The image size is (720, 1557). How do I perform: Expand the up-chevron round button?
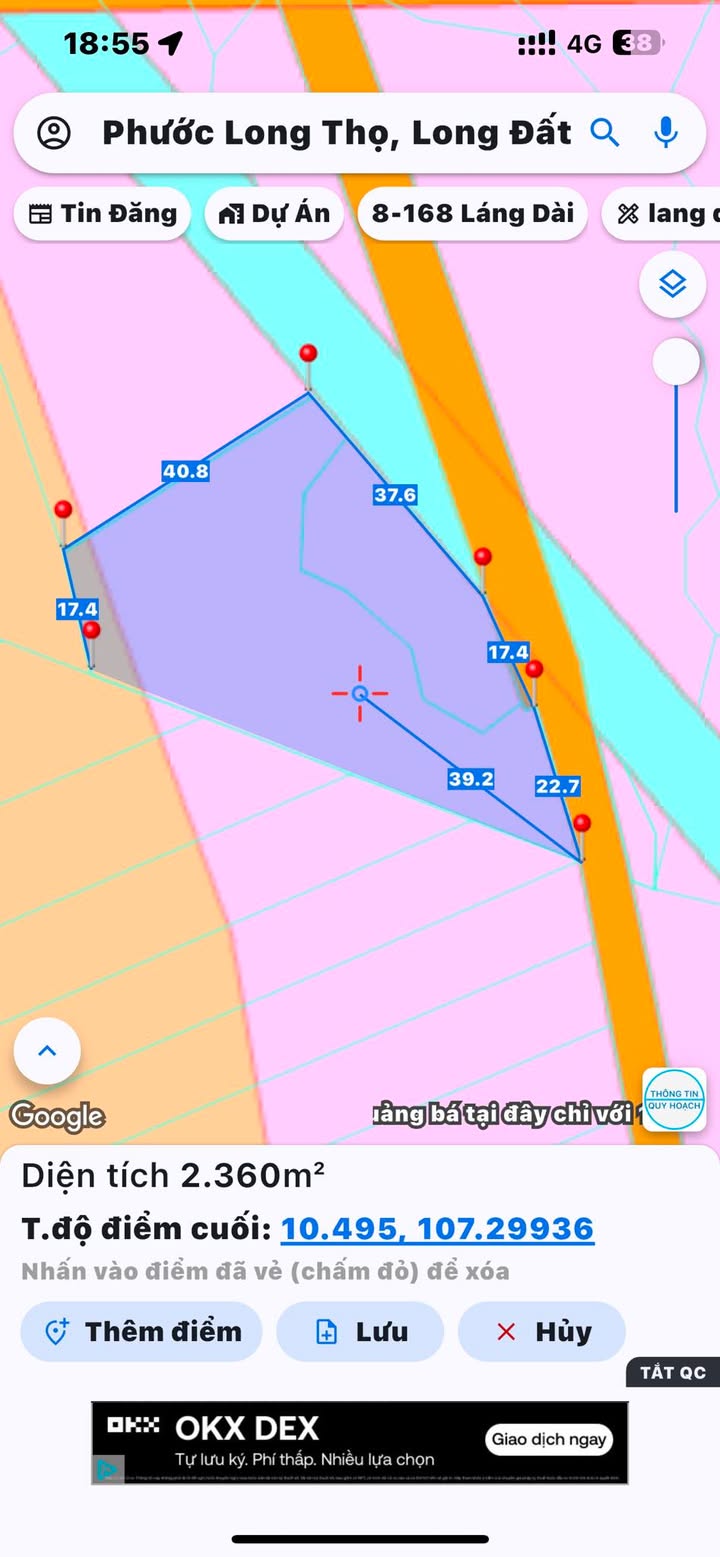pos(47,1051)
